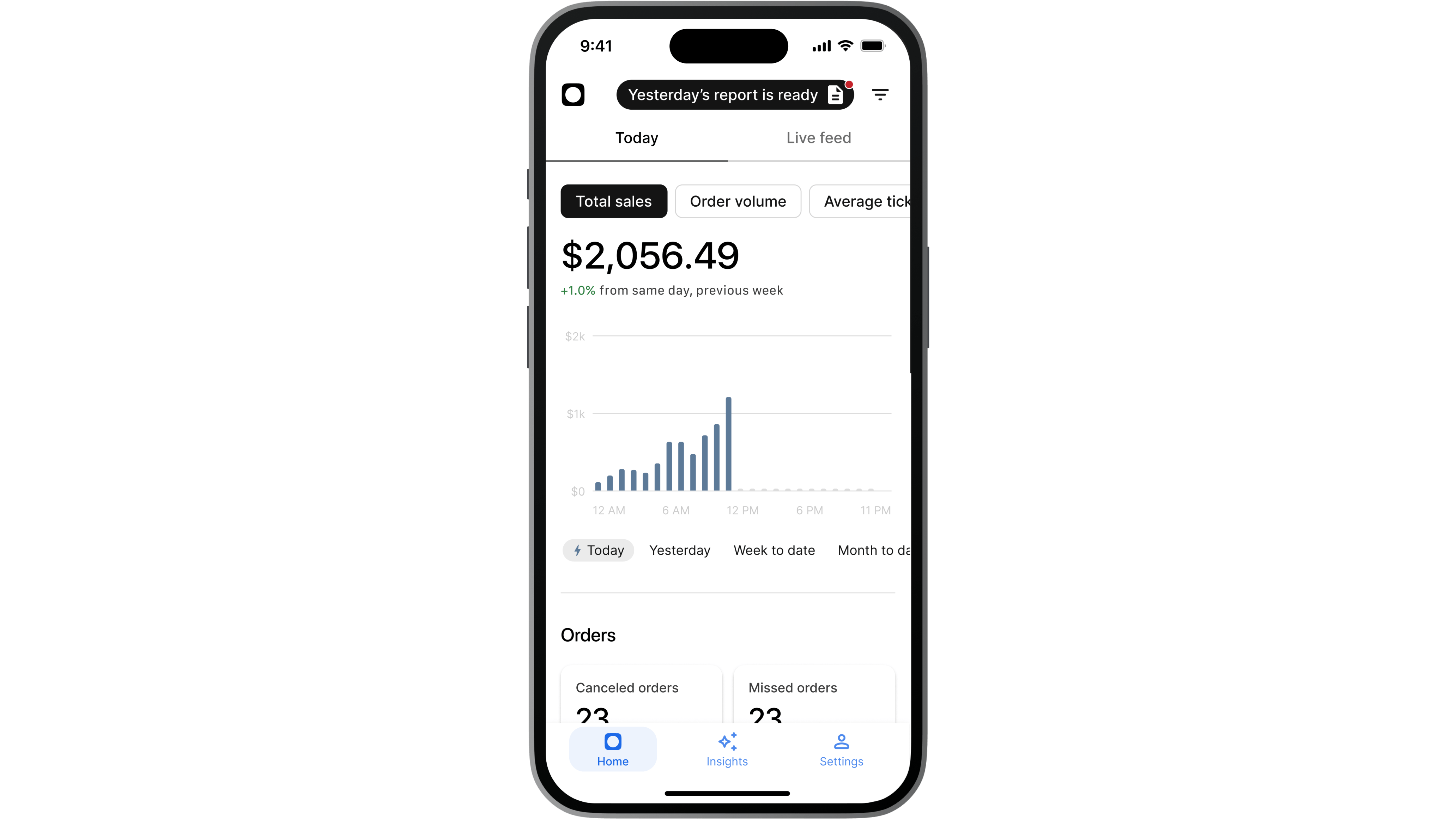The image size is (1456, 819).
Task: Switch to the Live feed tab
Action: tap(818, 138)
